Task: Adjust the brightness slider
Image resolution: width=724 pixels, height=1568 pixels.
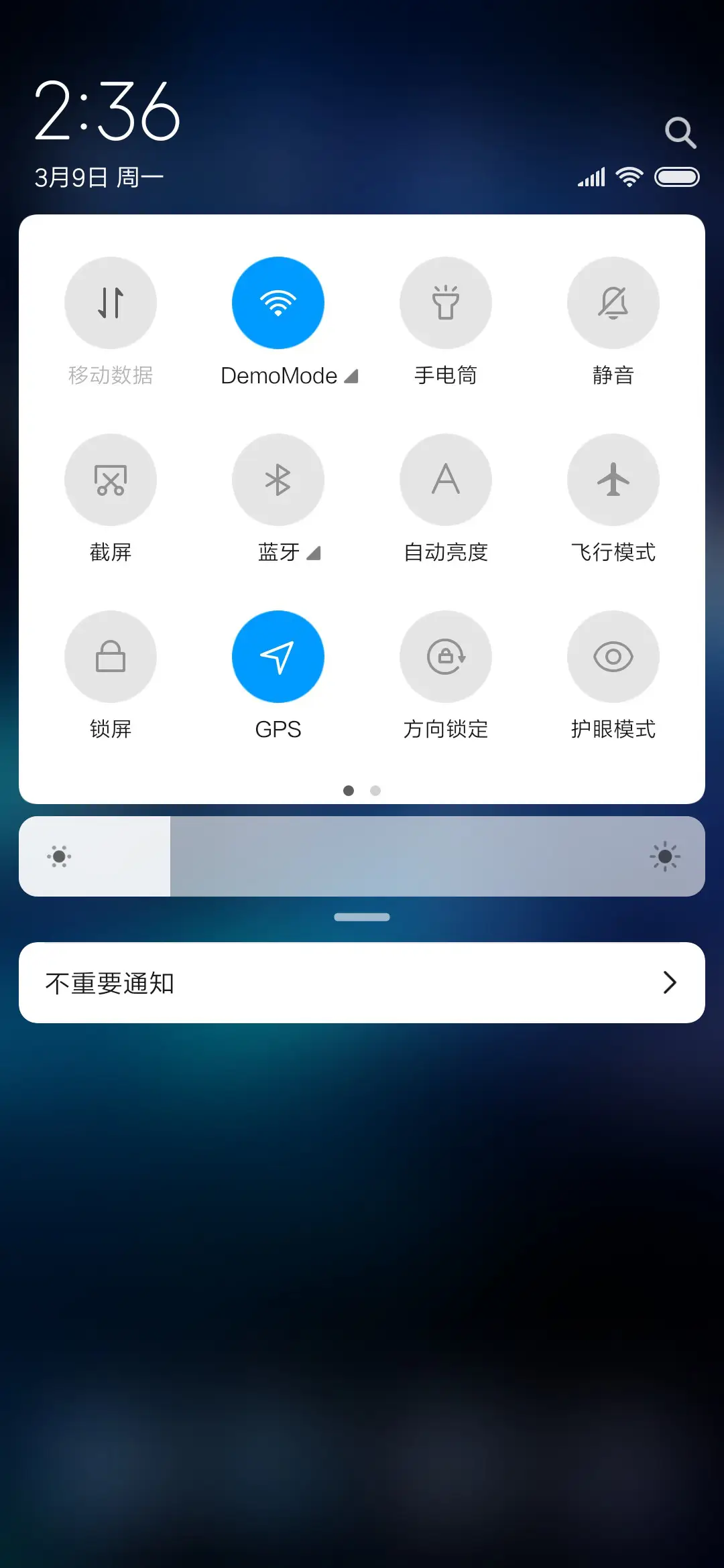Action: (x=362, y=856)
